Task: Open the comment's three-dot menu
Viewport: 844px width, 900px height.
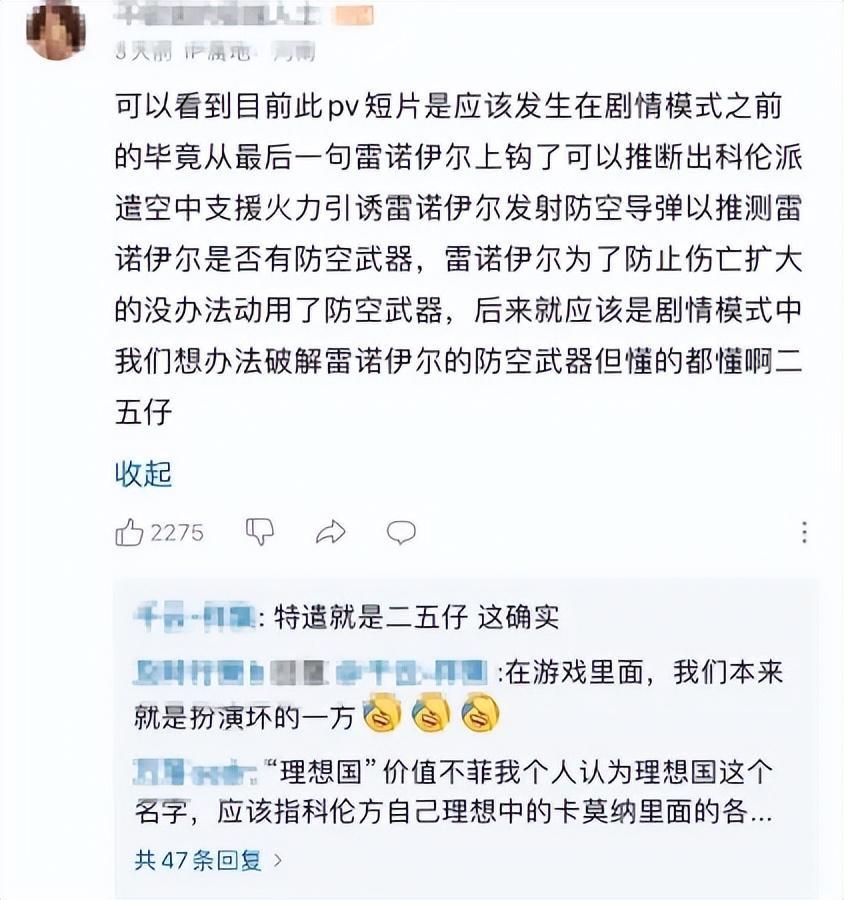Action: pos(804,532)
